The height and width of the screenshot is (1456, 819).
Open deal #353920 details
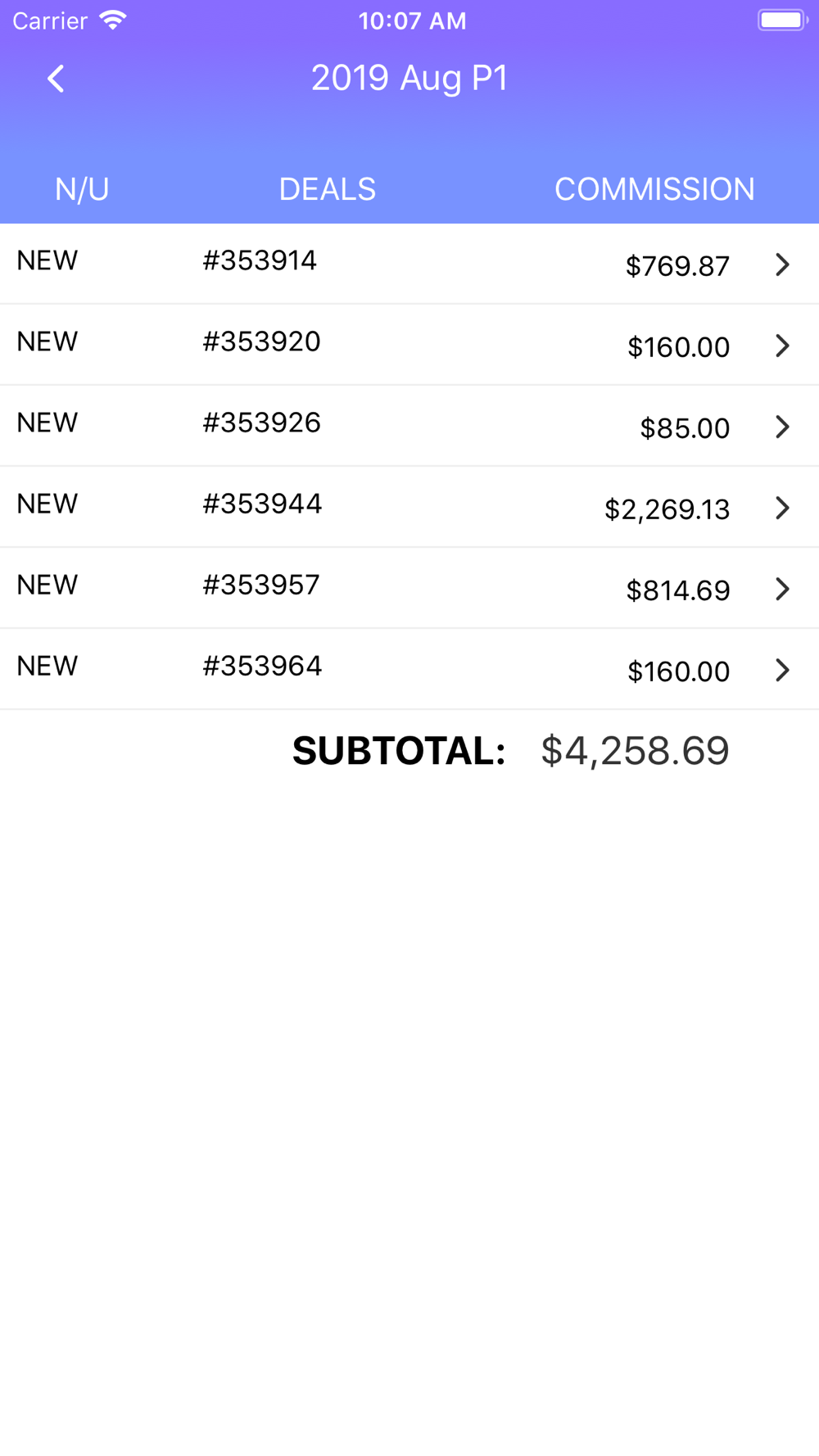tap(409, 345)
